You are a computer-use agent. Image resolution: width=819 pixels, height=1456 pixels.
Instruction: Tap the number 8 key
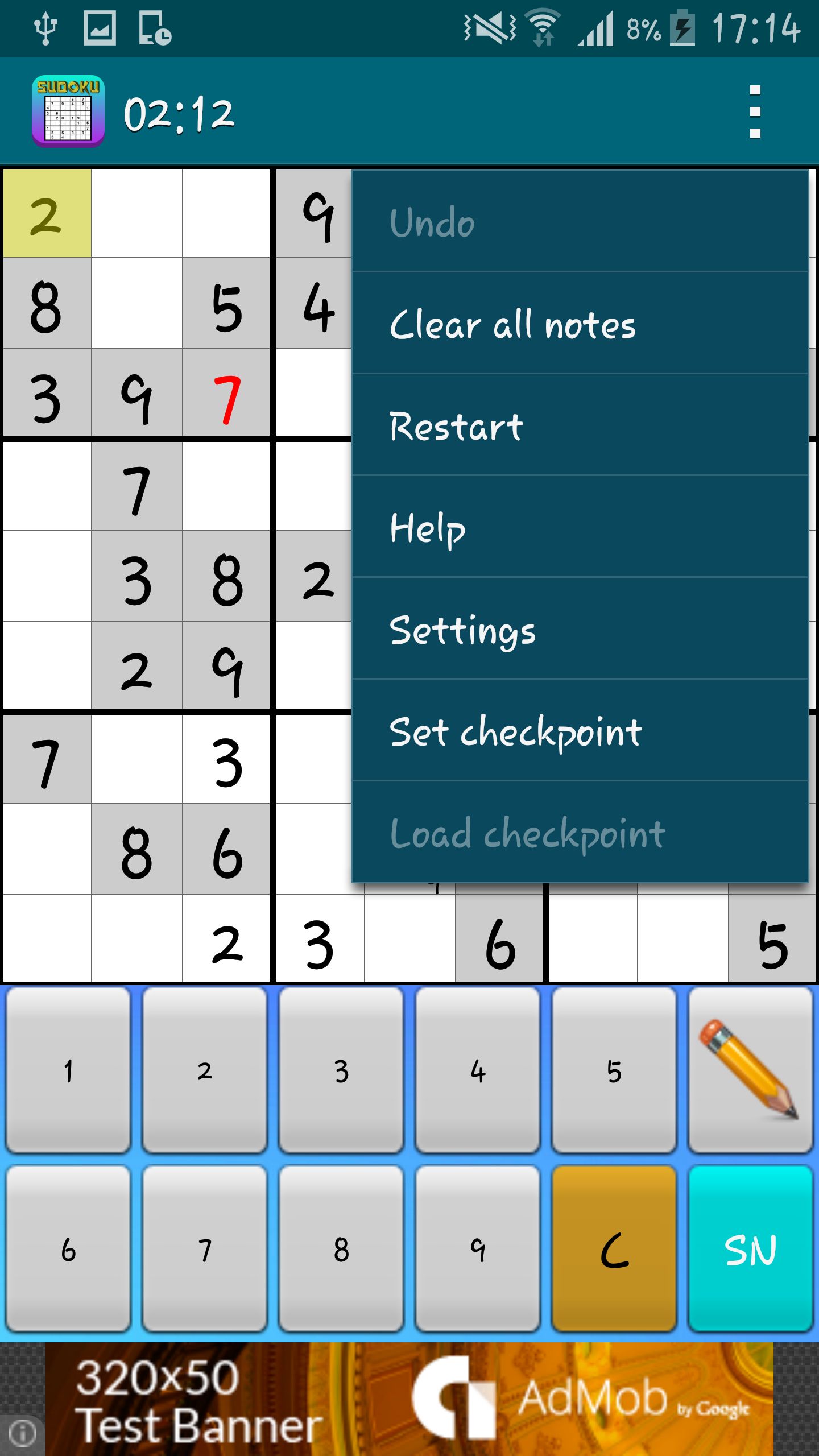point(341,1249)
